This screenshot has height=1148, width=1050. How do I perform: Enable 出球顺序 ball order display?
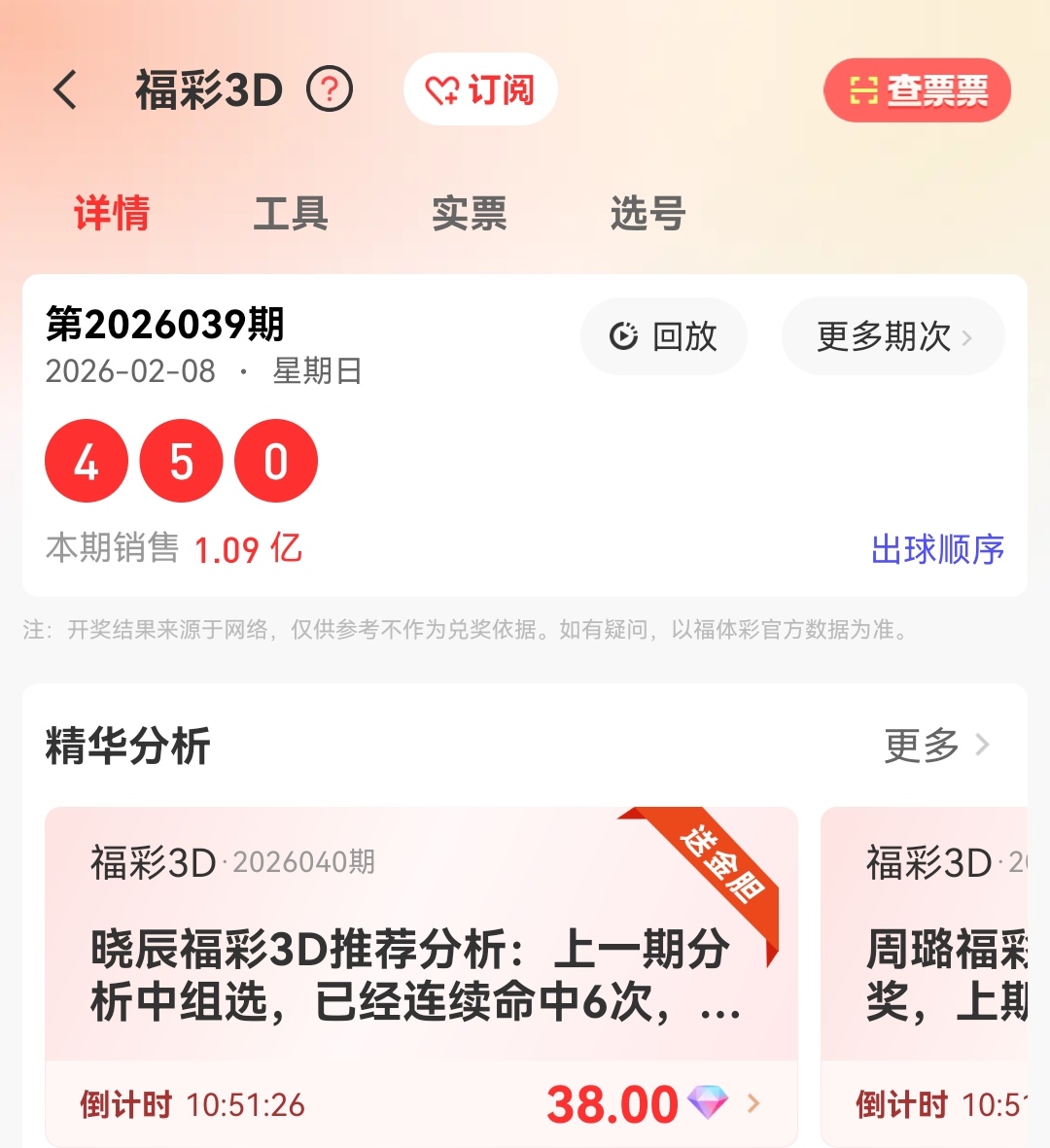click(x=937, y=550)
